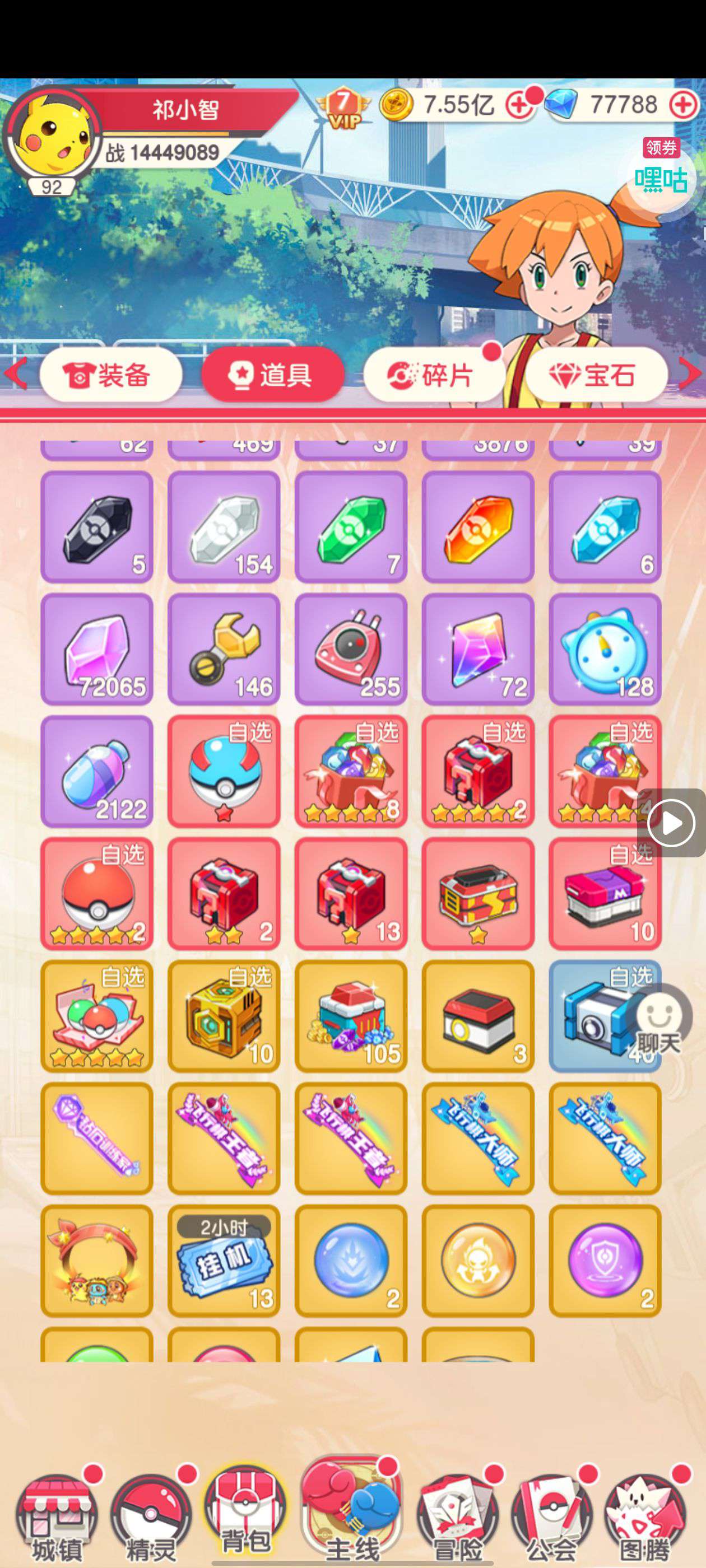Switch to the 宝石 tab
This screenshot has height=1568, width=706.
click(x=595, y=375)
